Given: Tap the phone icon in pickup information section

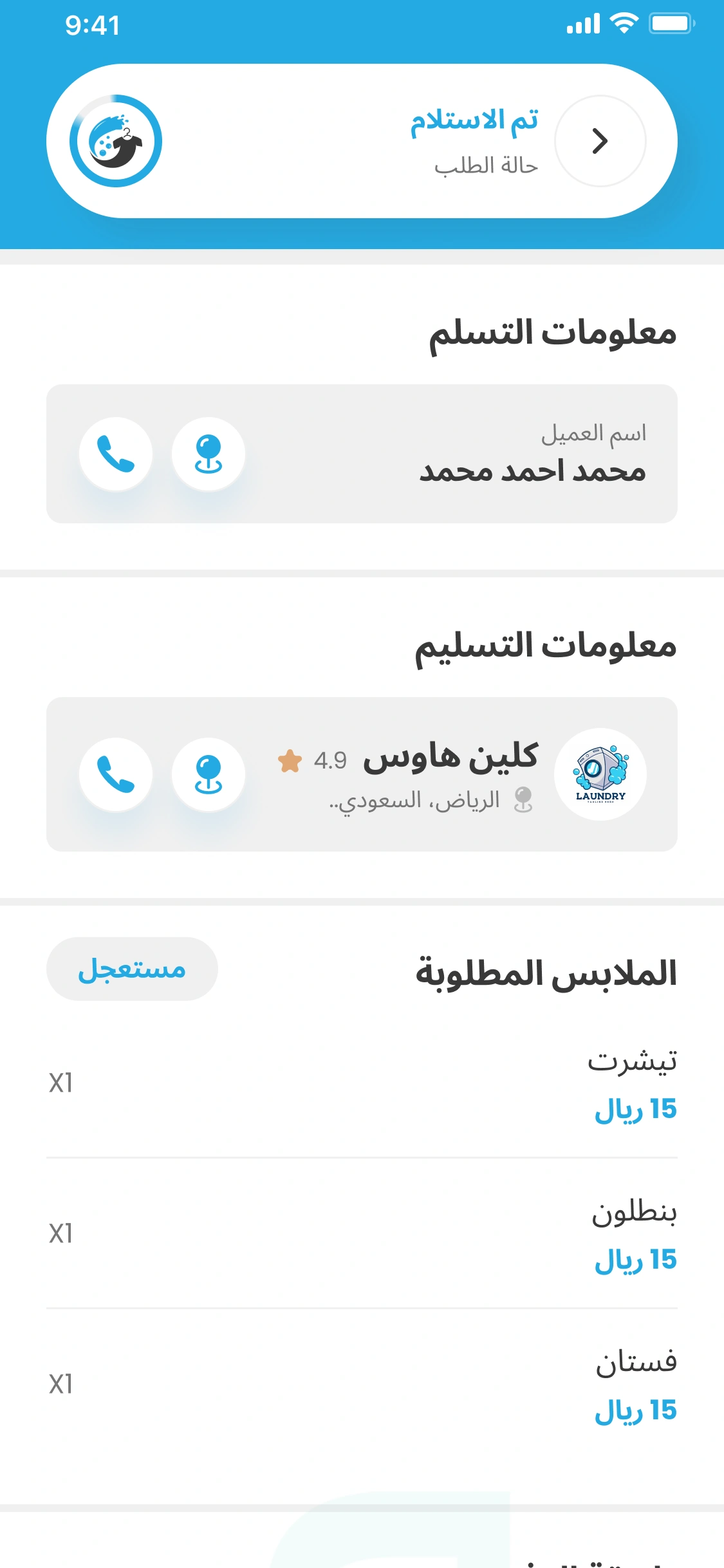Looking at the screenshot, I should tap(116, 454).
